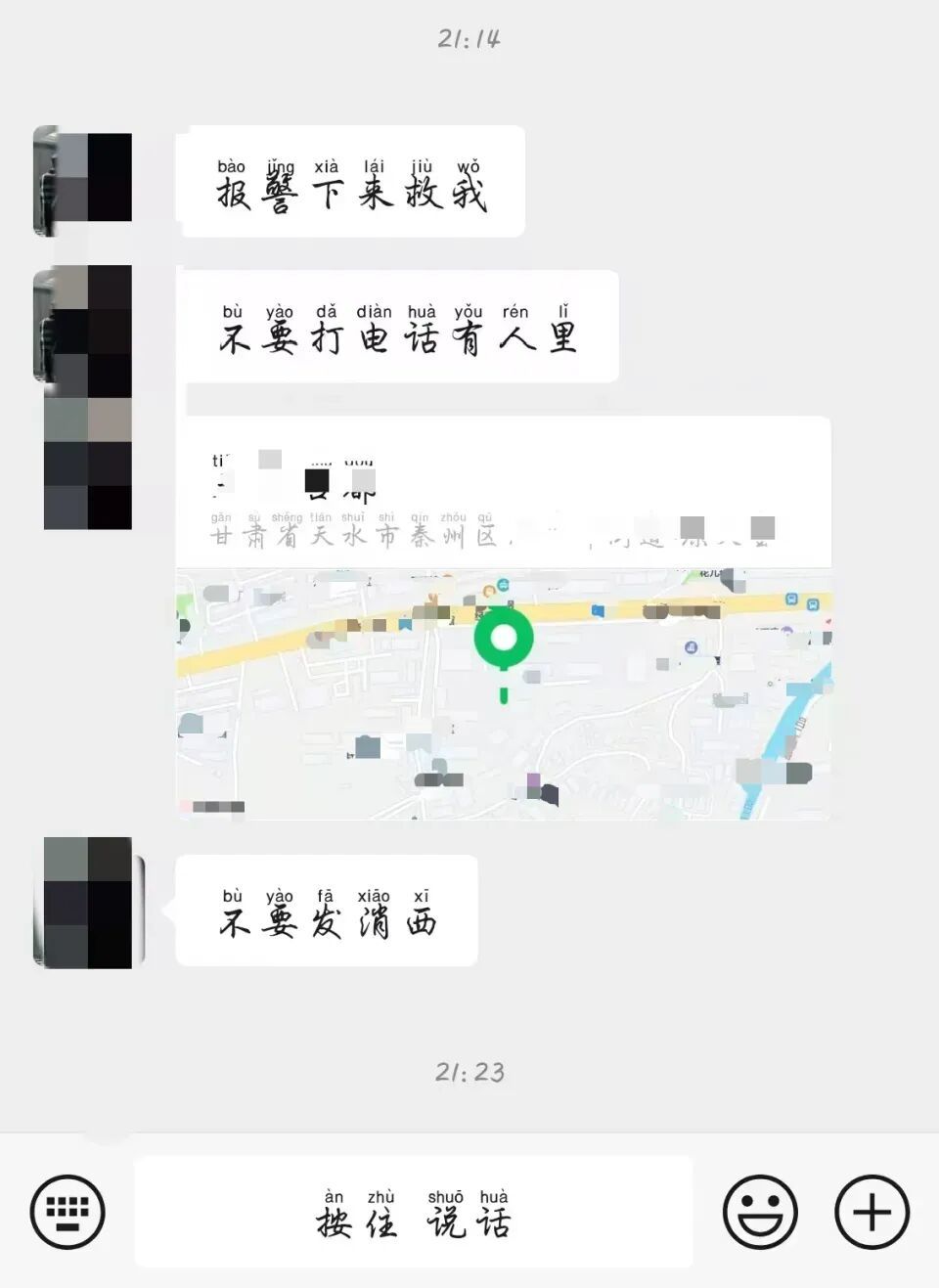Tap the 按住说话 hold-to-talk button
939x1288 pixels.
[413, 1212]
